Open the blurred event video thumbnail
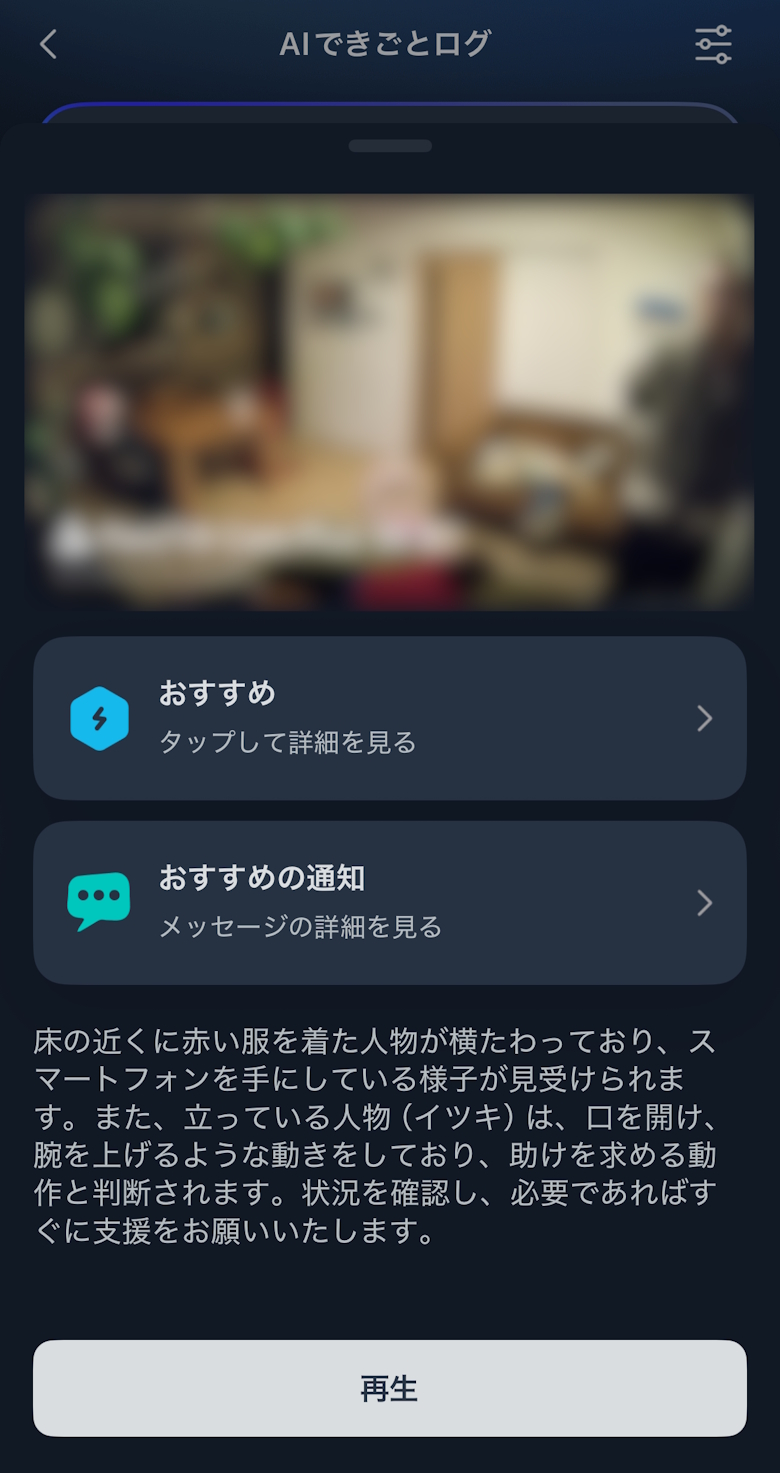This screenshot has width=780, height=1473. [389, 402]
